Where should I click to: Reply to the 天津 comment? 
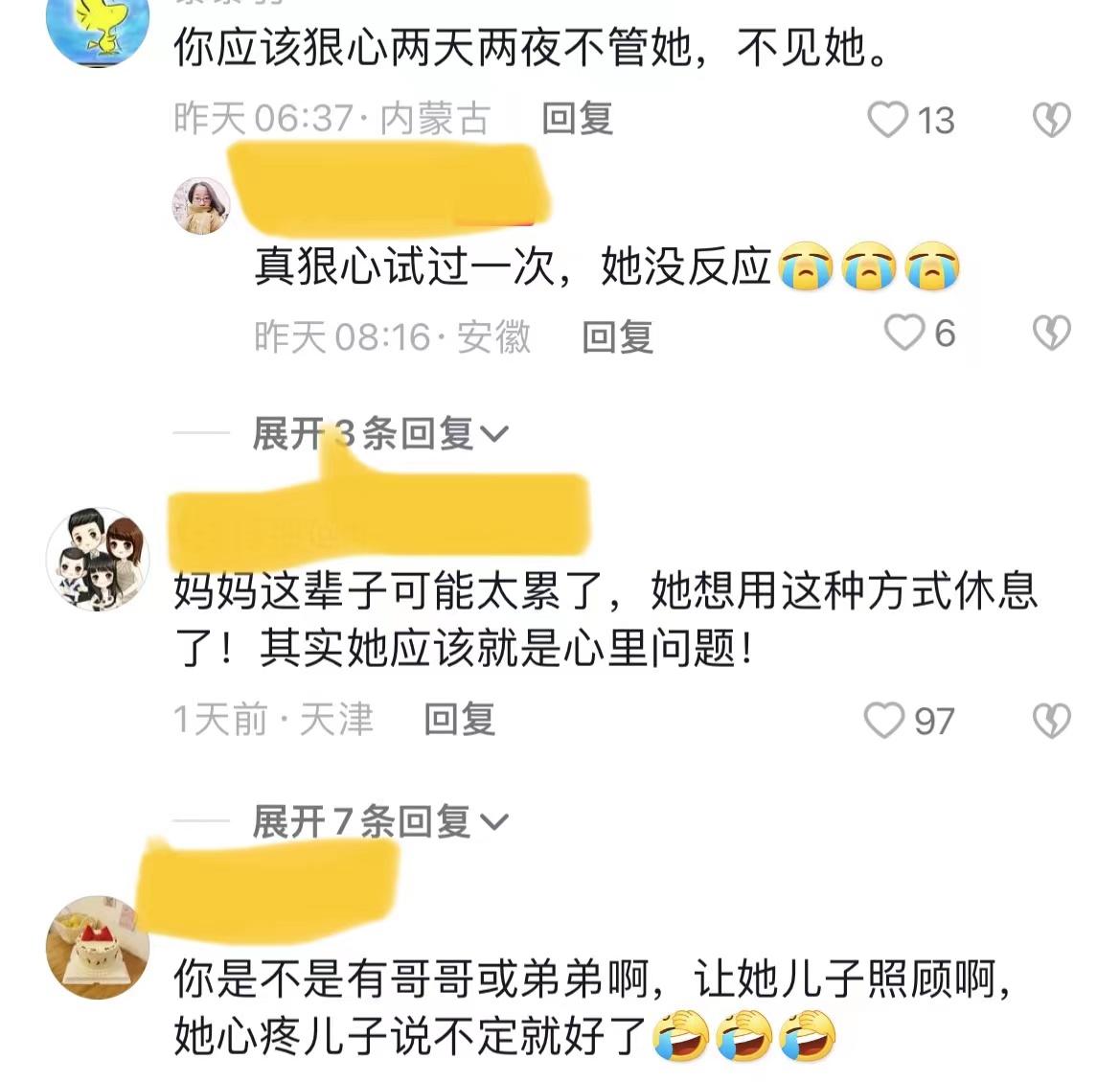[460, 719]
